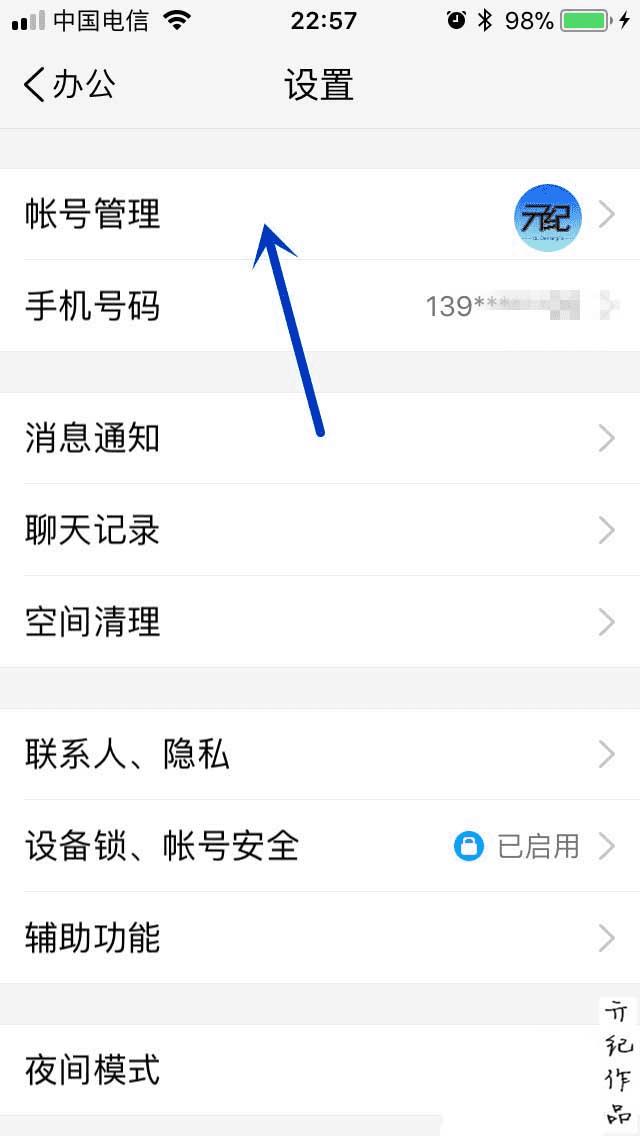Open 消息通知 notification settings
Viewport: 640px width, 1136px height.
click(320, 438)
